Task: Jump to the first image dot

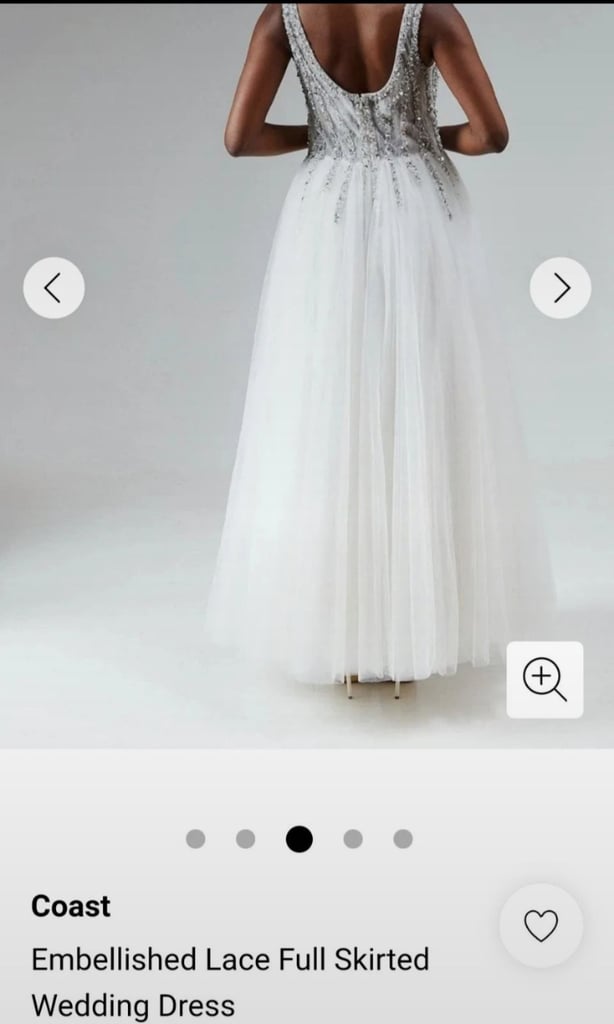Action: pos(195,839)
